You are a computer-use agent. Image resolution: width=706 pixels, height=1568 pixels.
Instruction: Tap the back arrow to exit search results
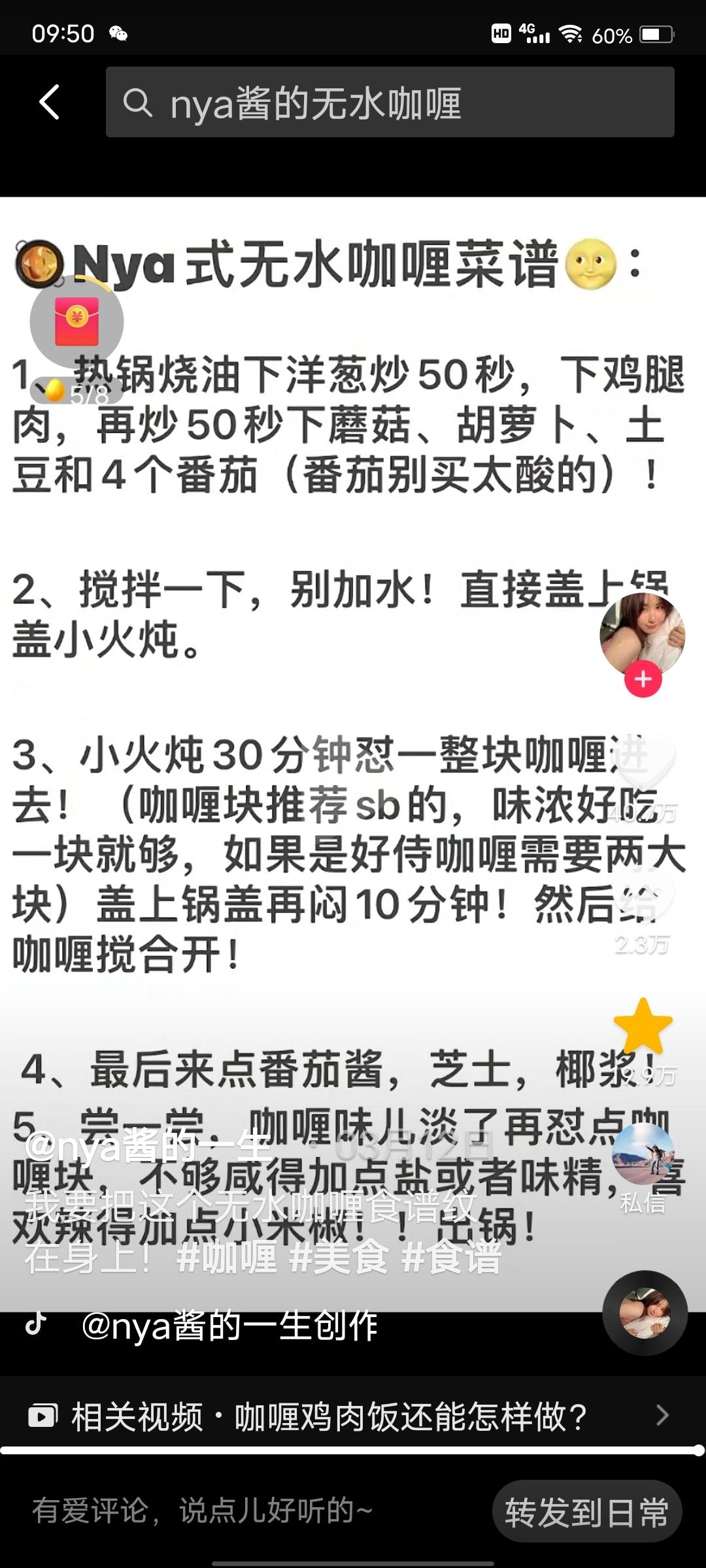49,101
